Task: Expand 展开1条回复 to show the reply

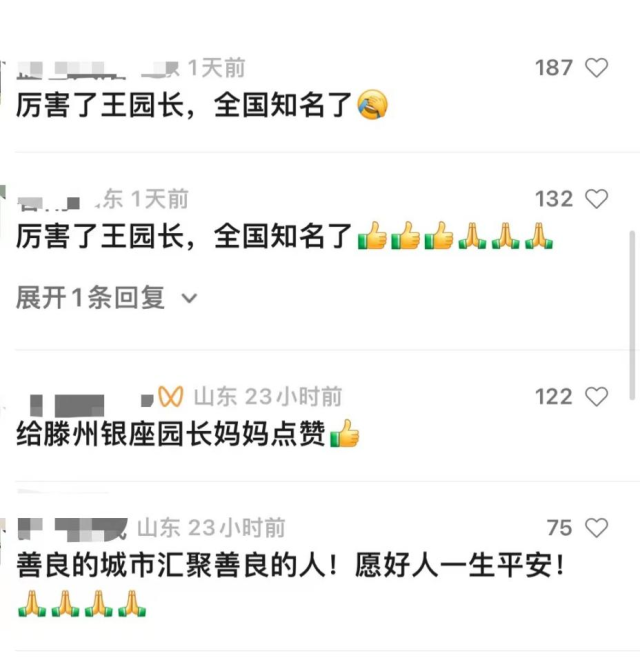Action: 106,297
